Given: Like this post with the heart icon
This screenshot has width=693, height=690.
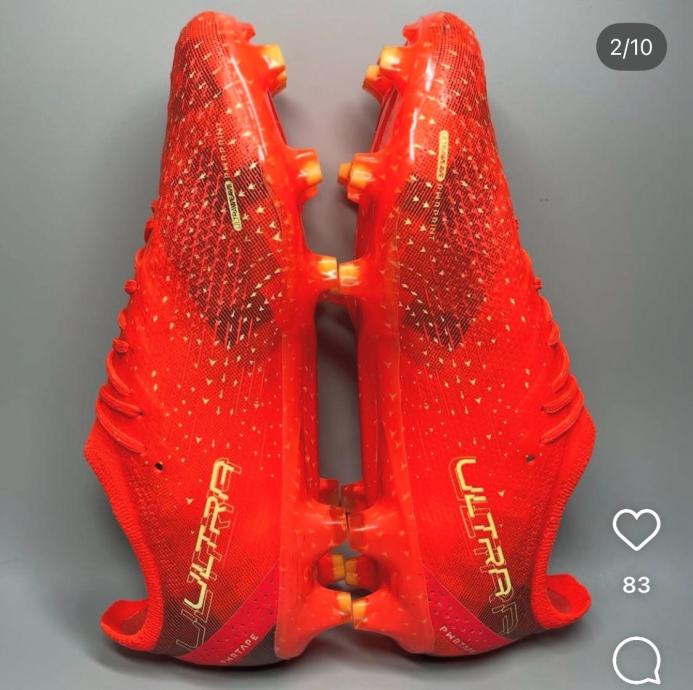Looking at the screenshot, I should pos(636,530).
